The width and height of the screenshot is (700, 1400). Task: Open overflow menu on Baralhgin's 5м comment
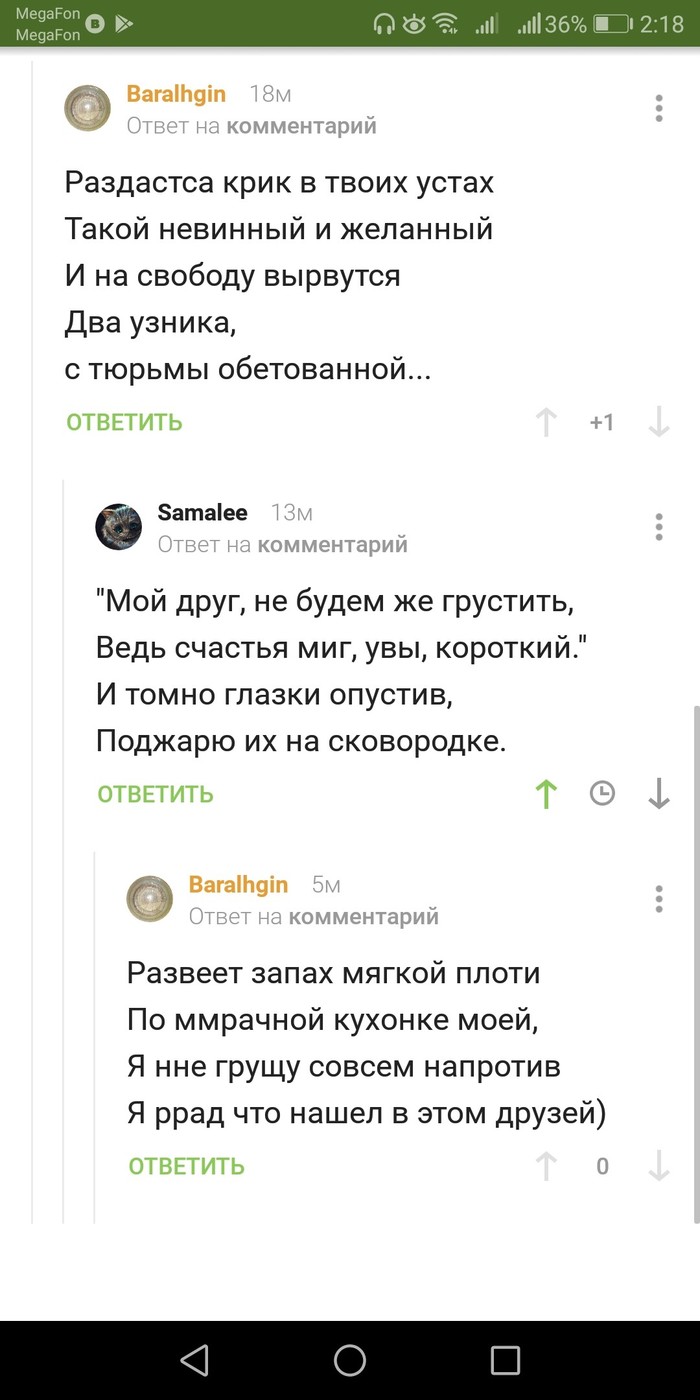pos(659,898)
